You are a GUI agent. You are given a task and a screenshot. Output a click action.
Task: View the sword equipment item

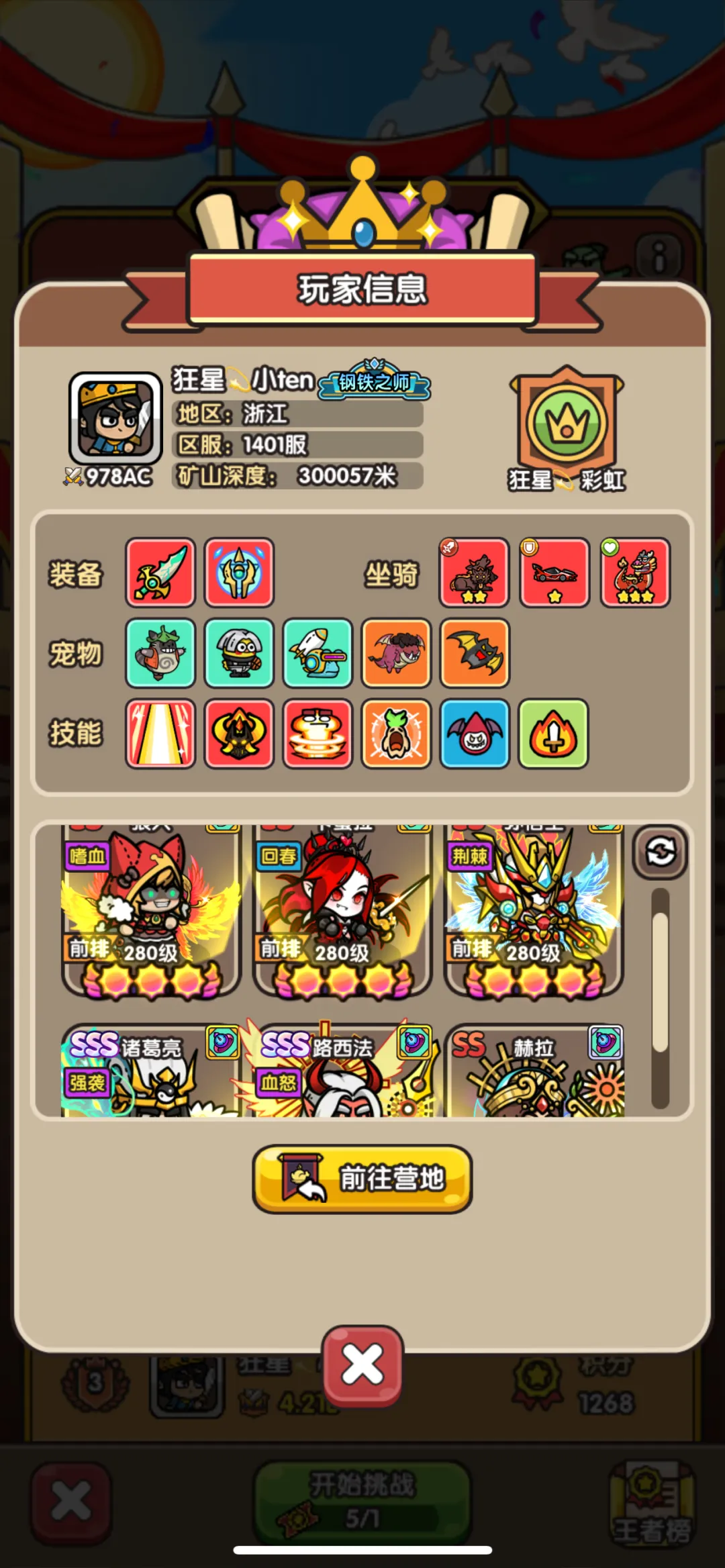click(x=160, y=573)
